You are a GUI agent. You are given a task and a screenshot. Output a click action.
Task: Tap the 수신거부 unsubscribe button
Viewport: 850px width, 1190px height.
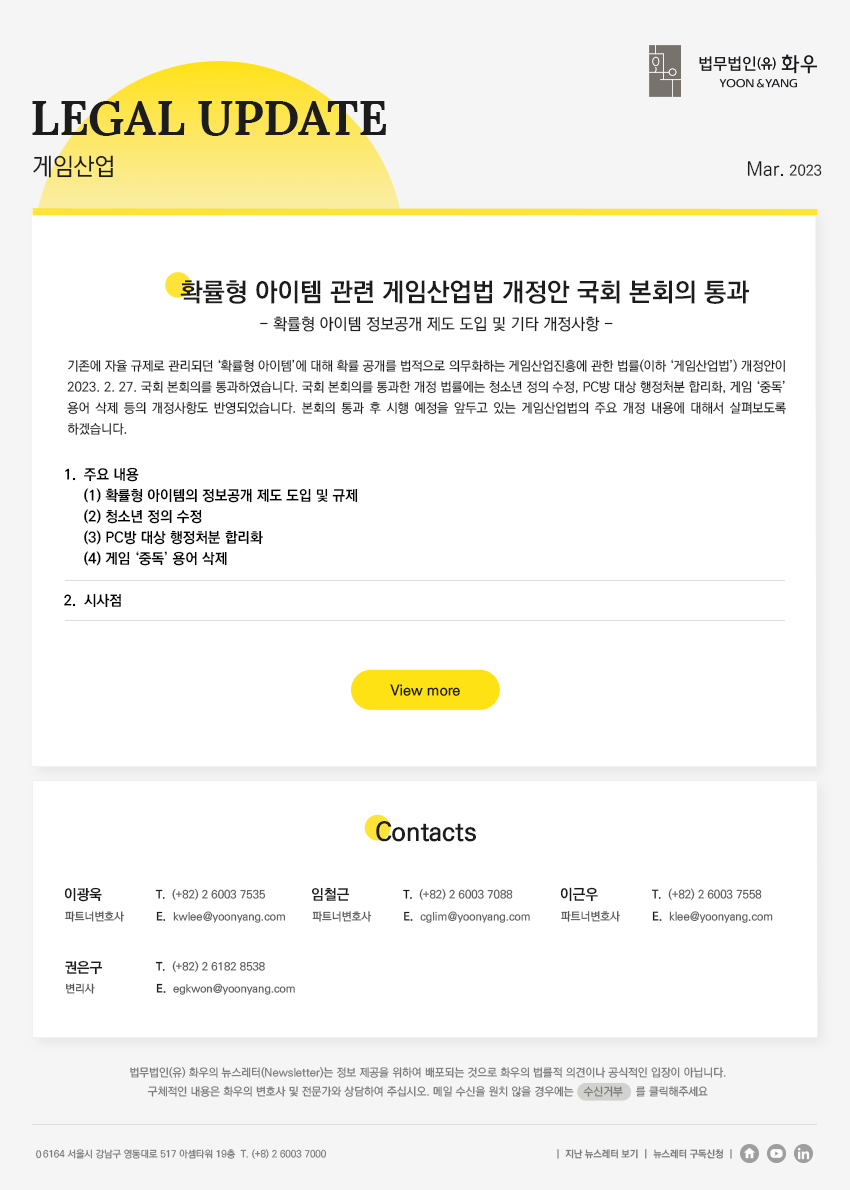coord(604,1091)
